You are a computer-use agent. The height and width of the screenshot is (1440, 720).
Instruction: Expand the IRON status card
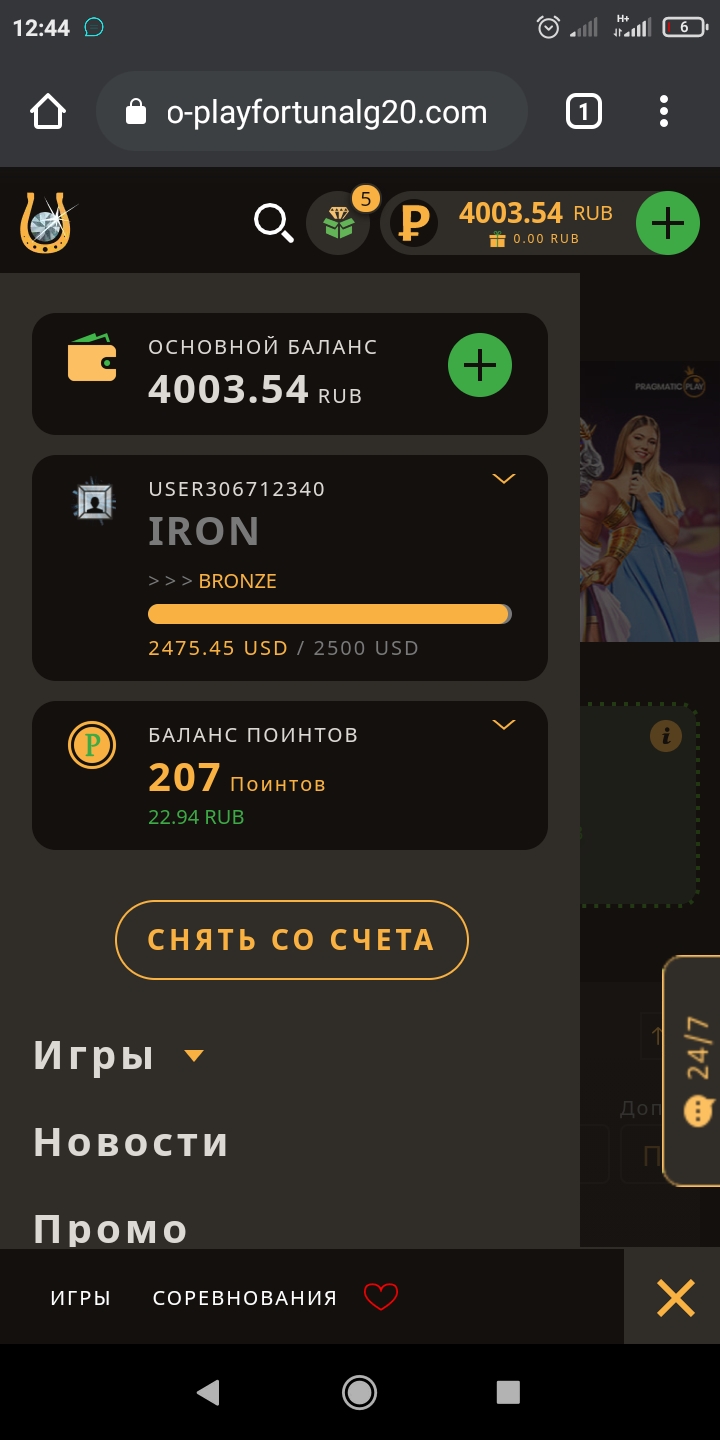point(504,479)
